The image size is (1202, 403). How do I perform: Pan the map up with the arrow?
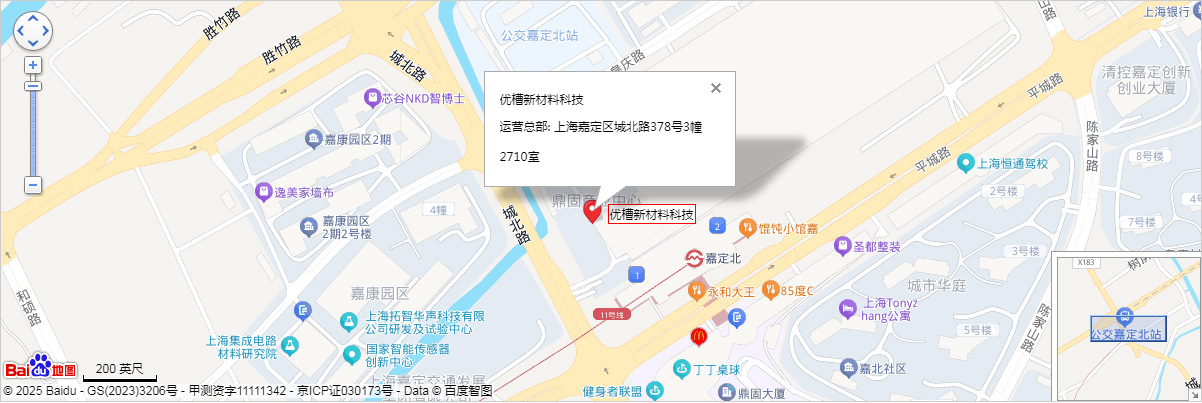point(33,19)
